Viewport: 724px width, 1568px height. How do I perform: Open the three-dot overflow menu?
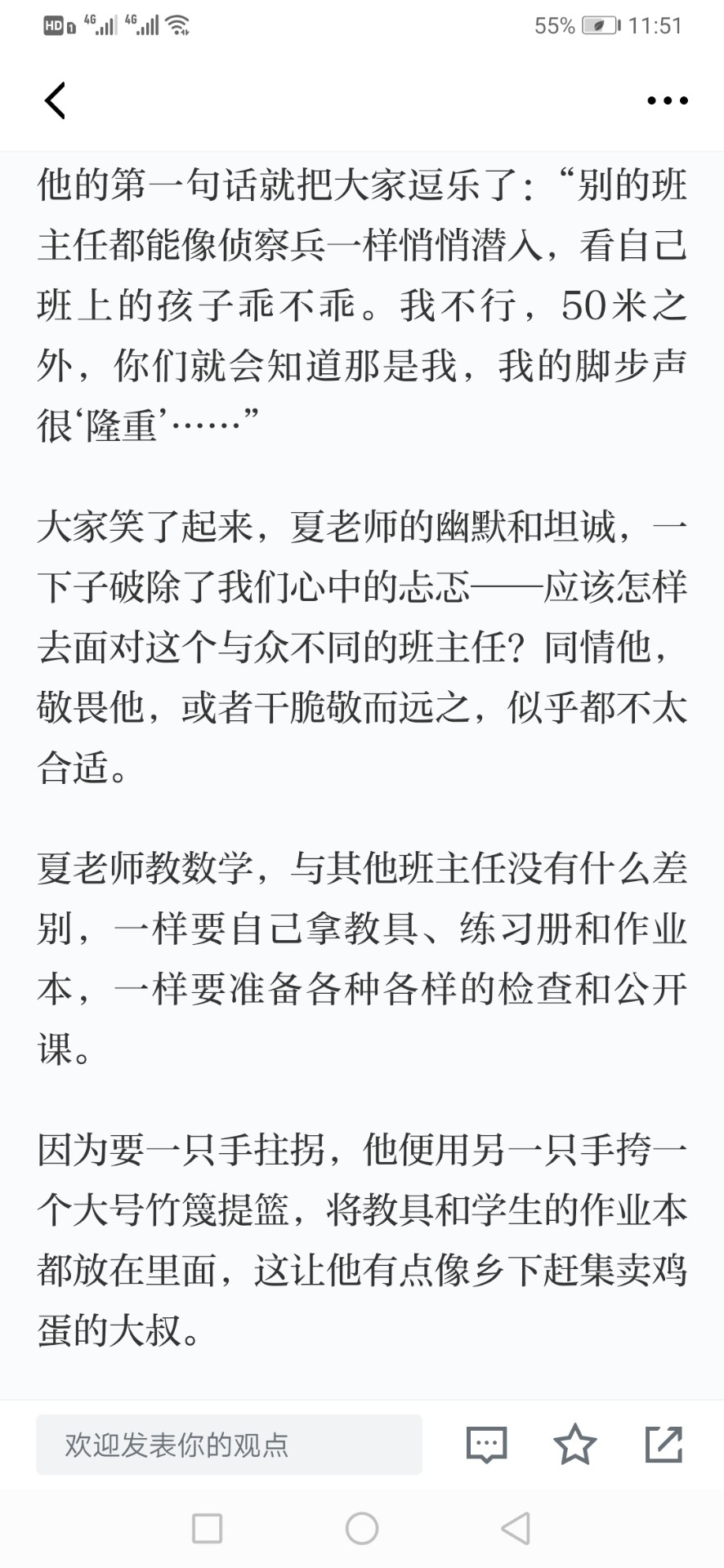coord(667,100)
